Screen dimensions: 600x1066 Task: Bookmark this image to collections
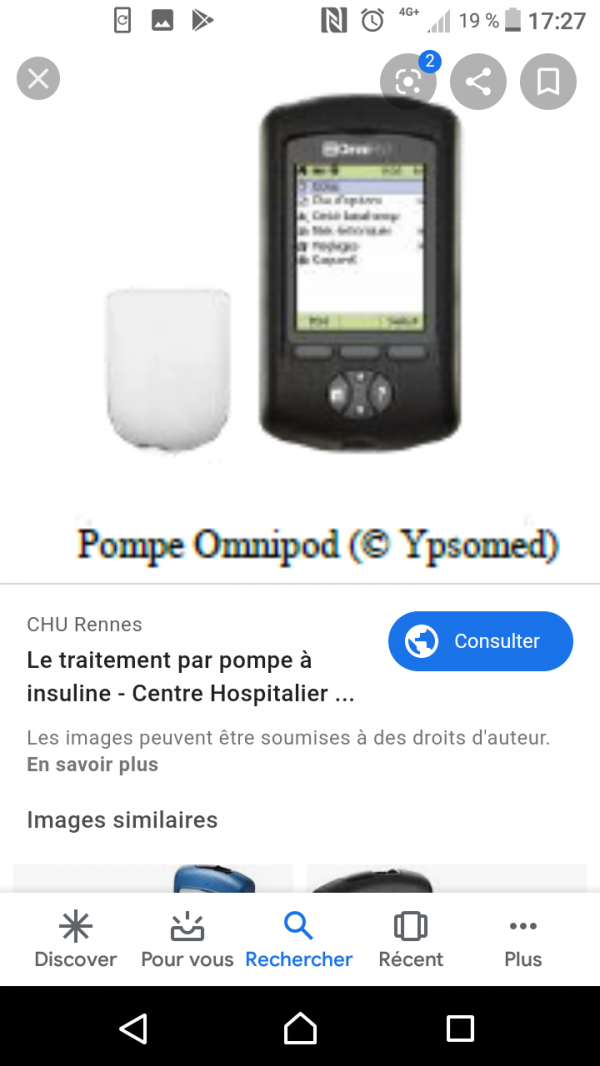(548, 82)
